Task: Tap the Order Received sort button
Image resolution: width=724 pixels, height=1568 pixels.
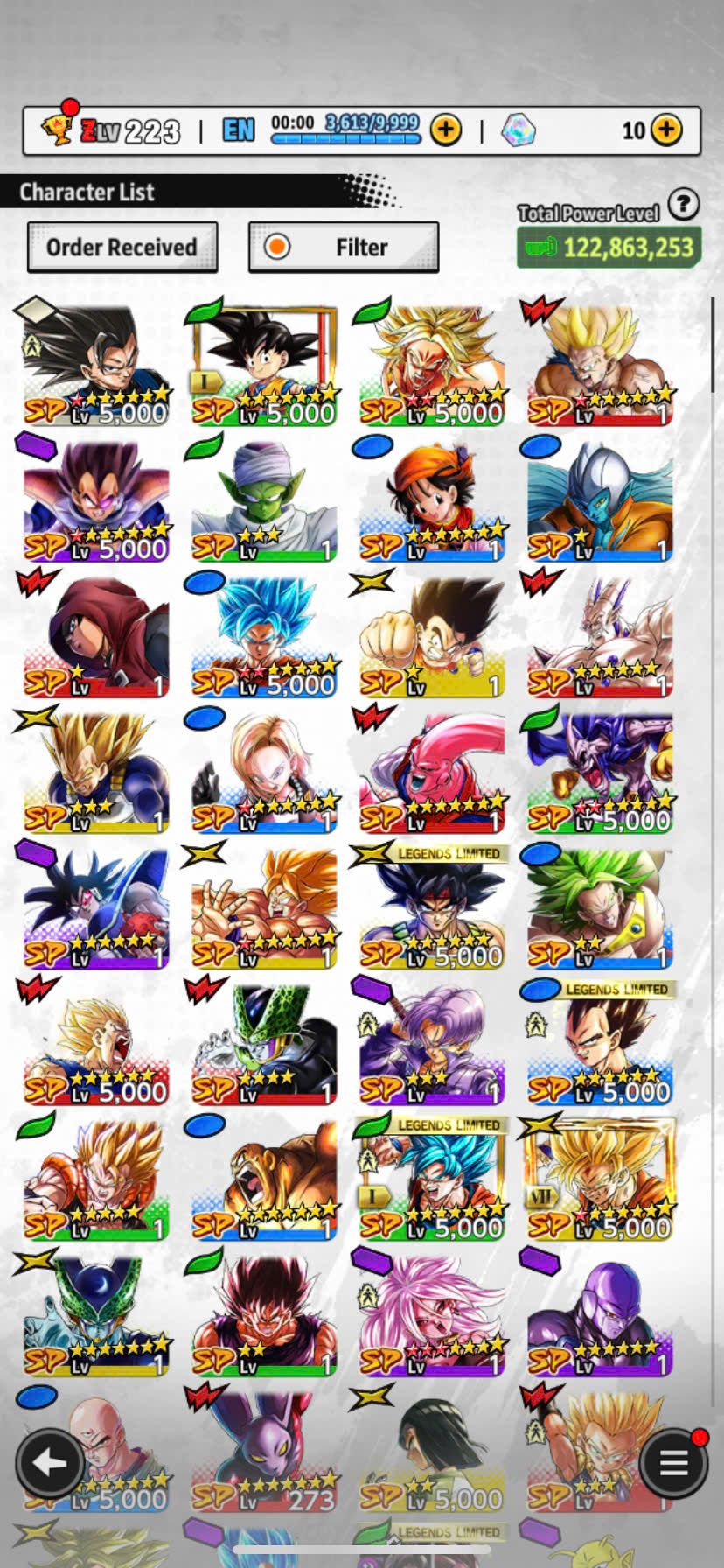Action: pos(122,248)
